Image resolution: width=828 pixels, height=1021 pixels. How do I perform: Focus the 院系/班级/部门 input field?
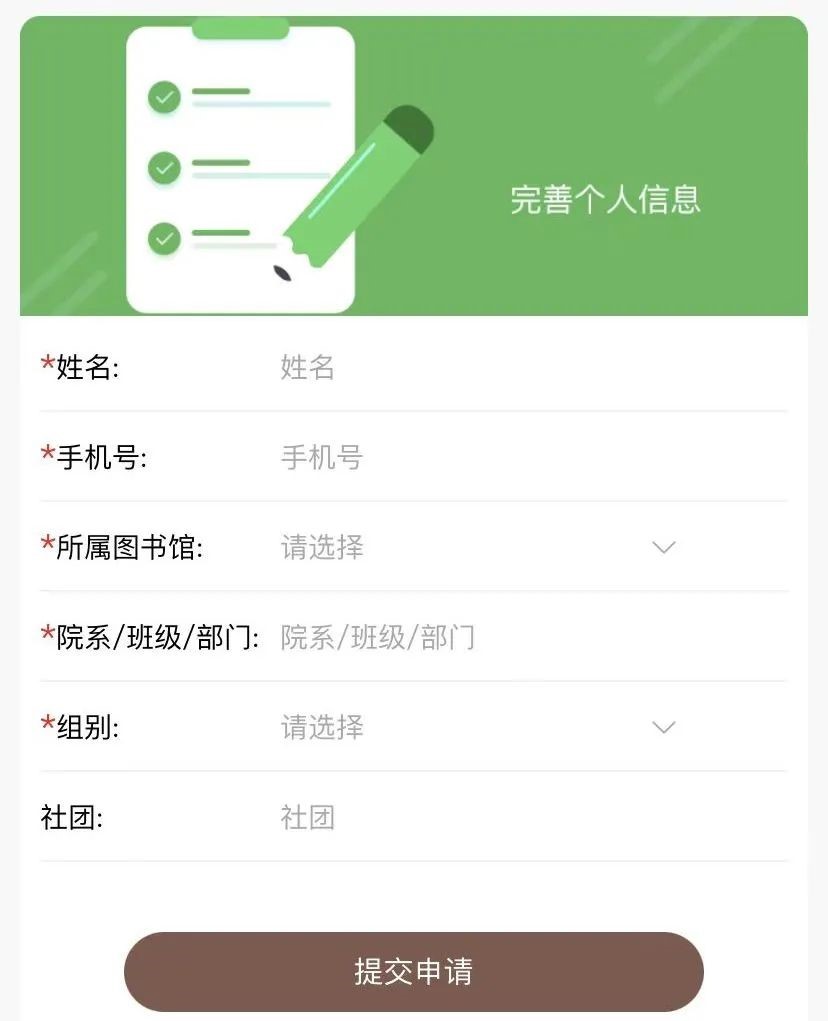[500, 637]
